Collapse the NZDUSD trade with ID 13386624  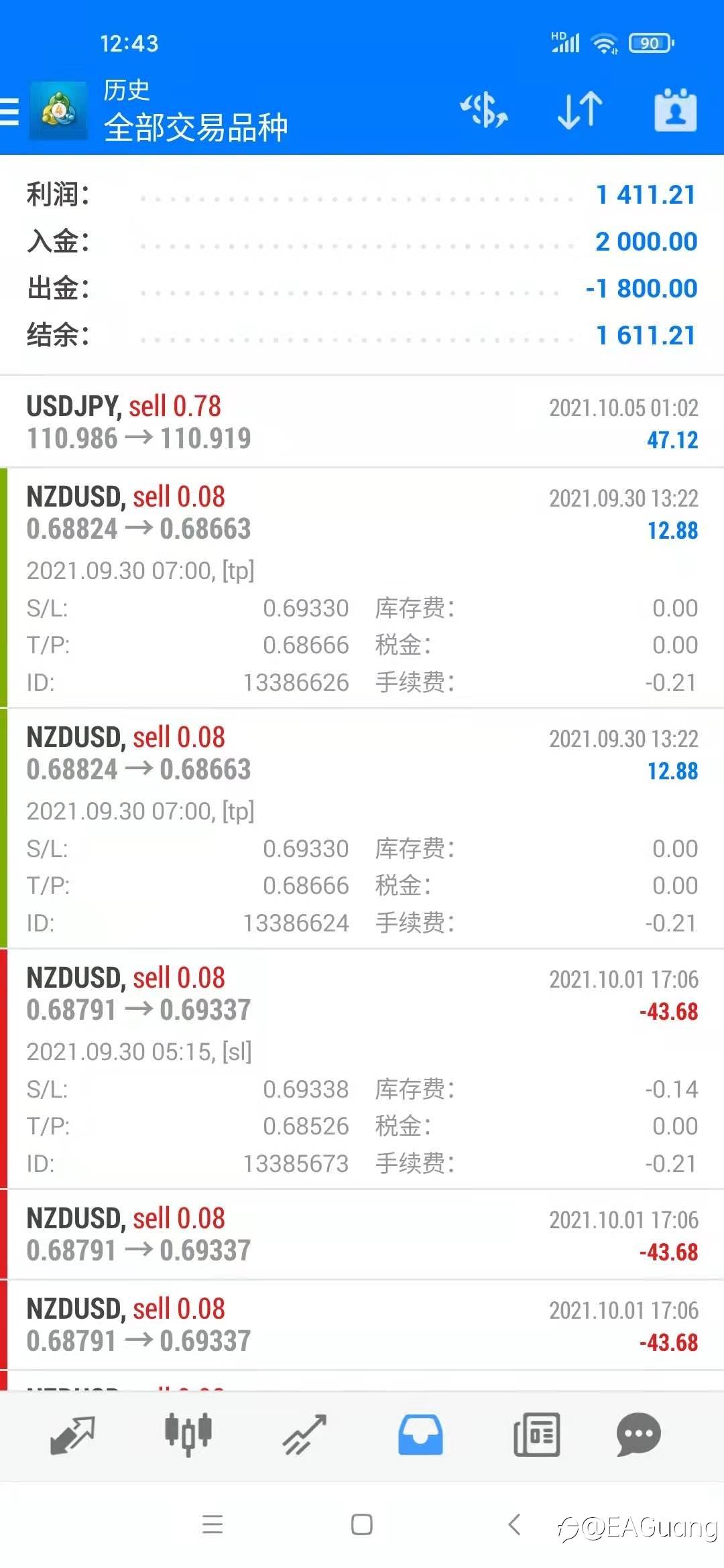tap(362, 828)
